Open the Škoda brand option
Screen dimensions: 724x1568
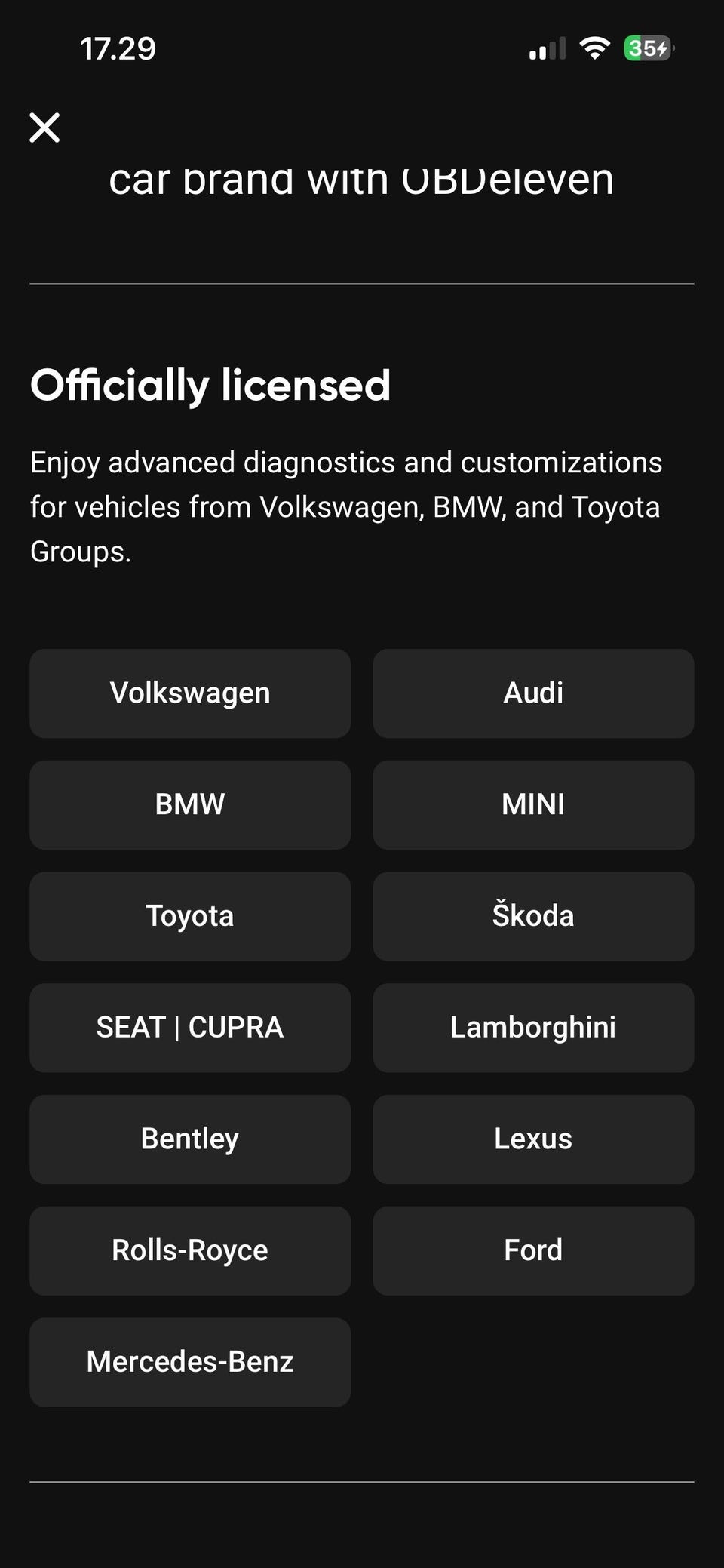[533, 916]
